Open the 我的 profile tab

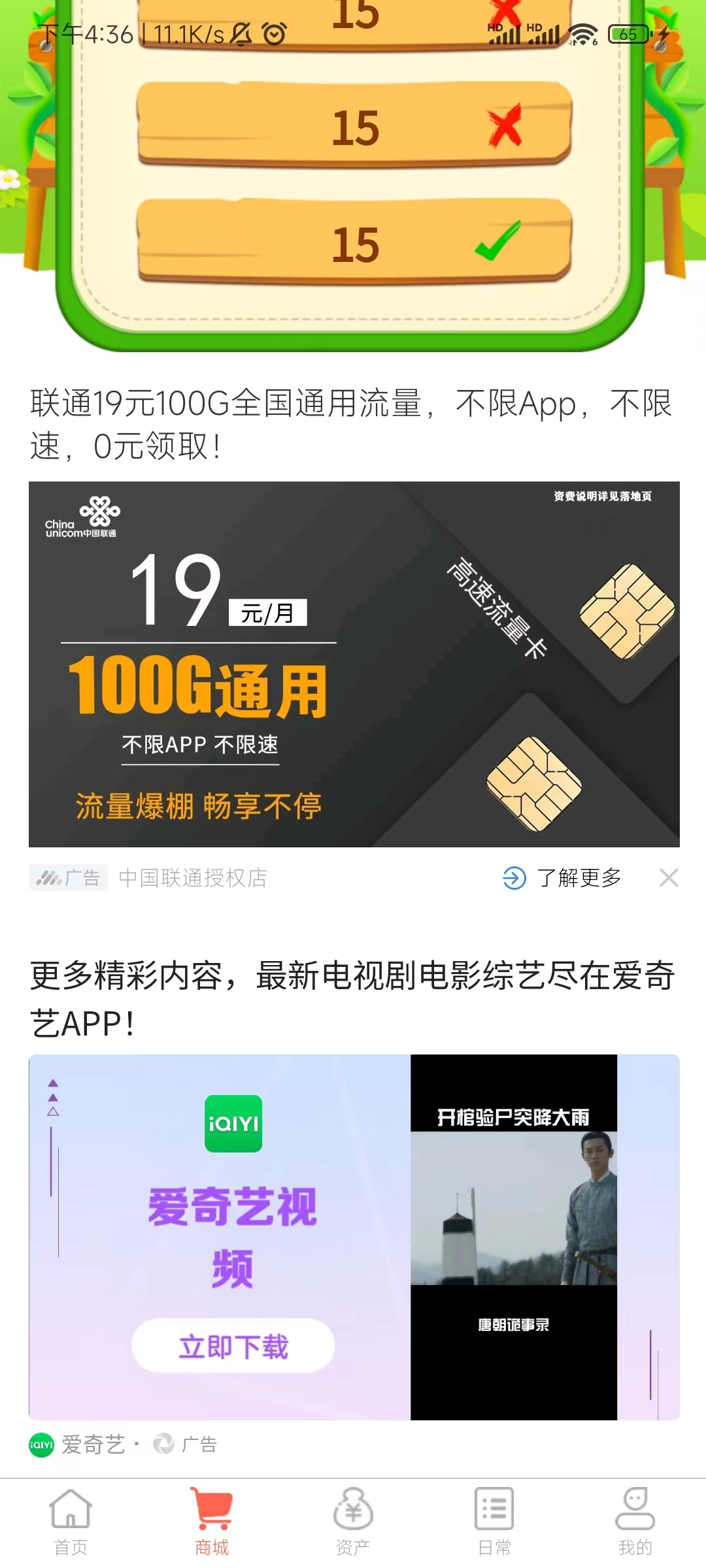[x=635, y=1521]
